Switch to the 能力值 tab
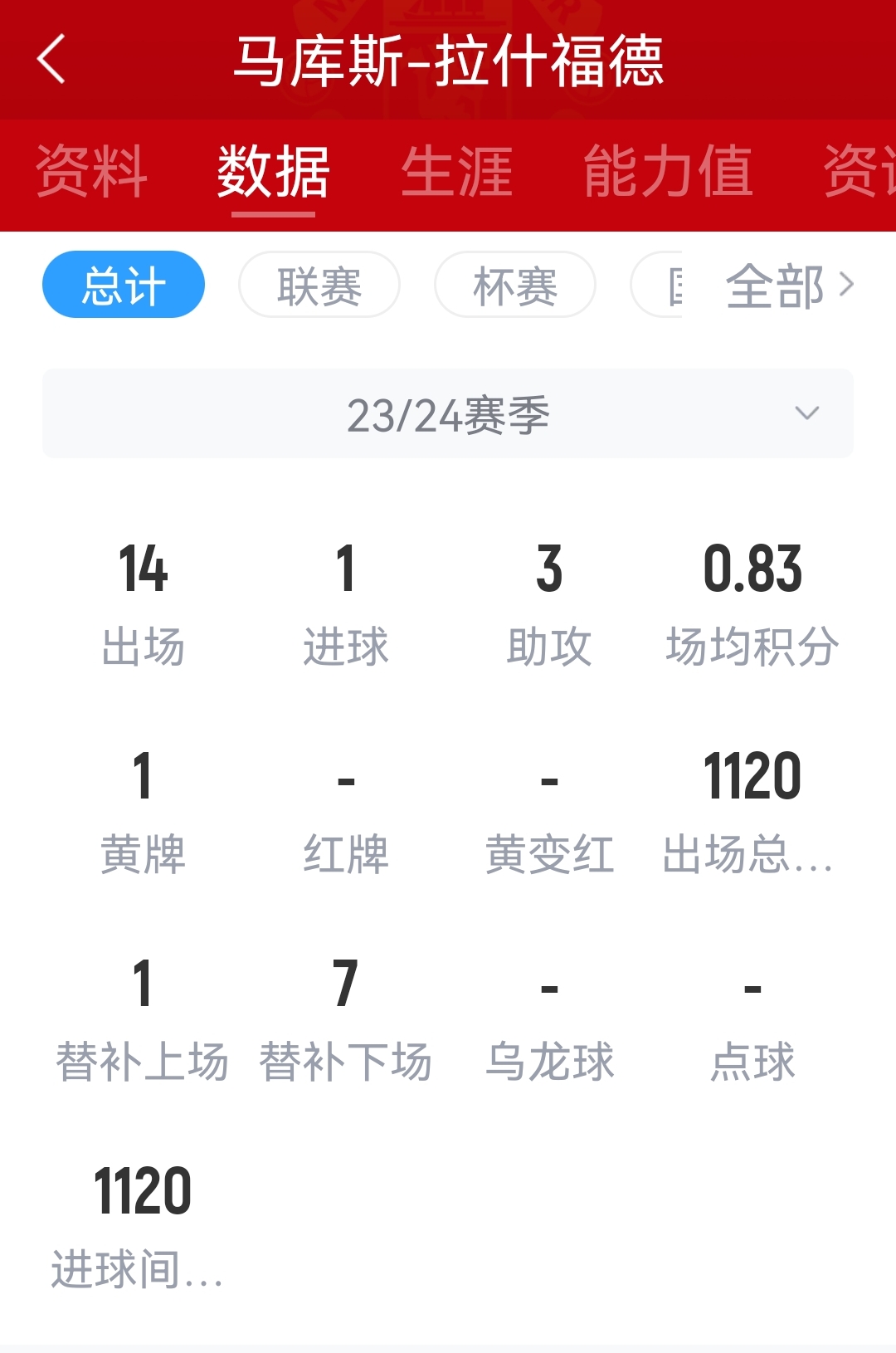 [668, 172]
